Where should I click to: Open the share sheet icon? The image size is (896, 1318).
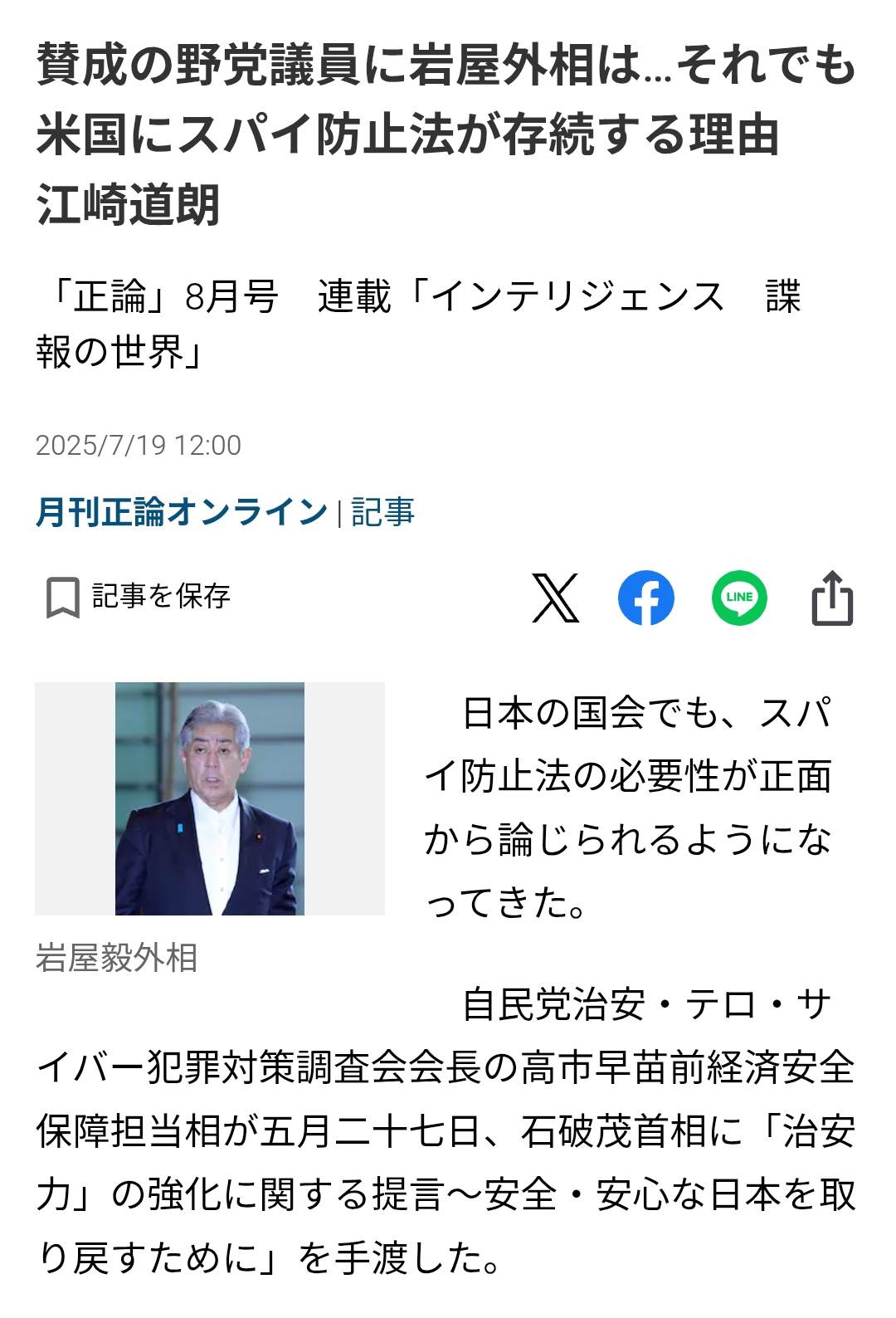pyautogui.click(x=831, y=598)
